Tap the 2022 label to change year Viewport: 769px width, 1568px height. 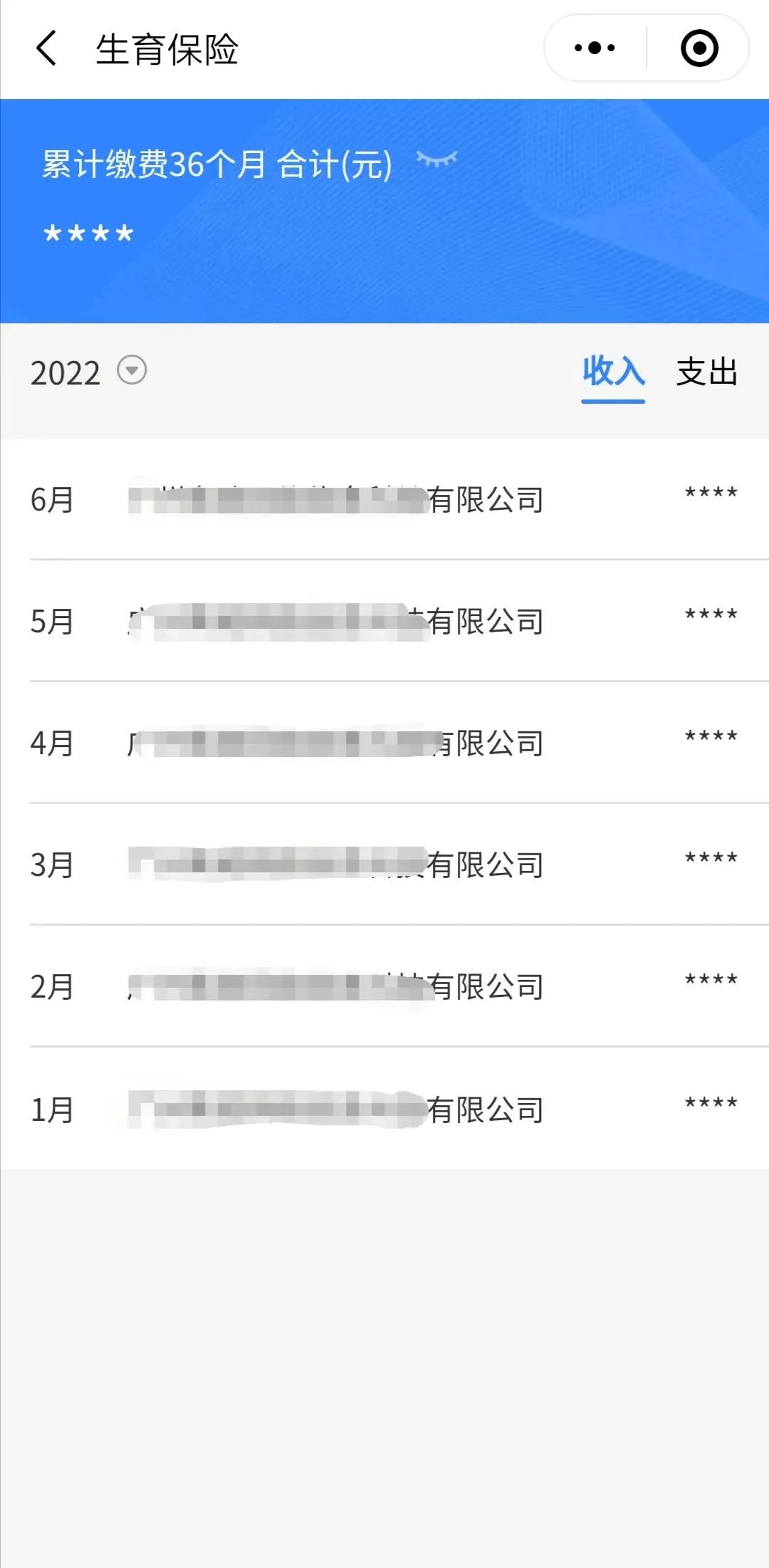click(x=66, y=373)
